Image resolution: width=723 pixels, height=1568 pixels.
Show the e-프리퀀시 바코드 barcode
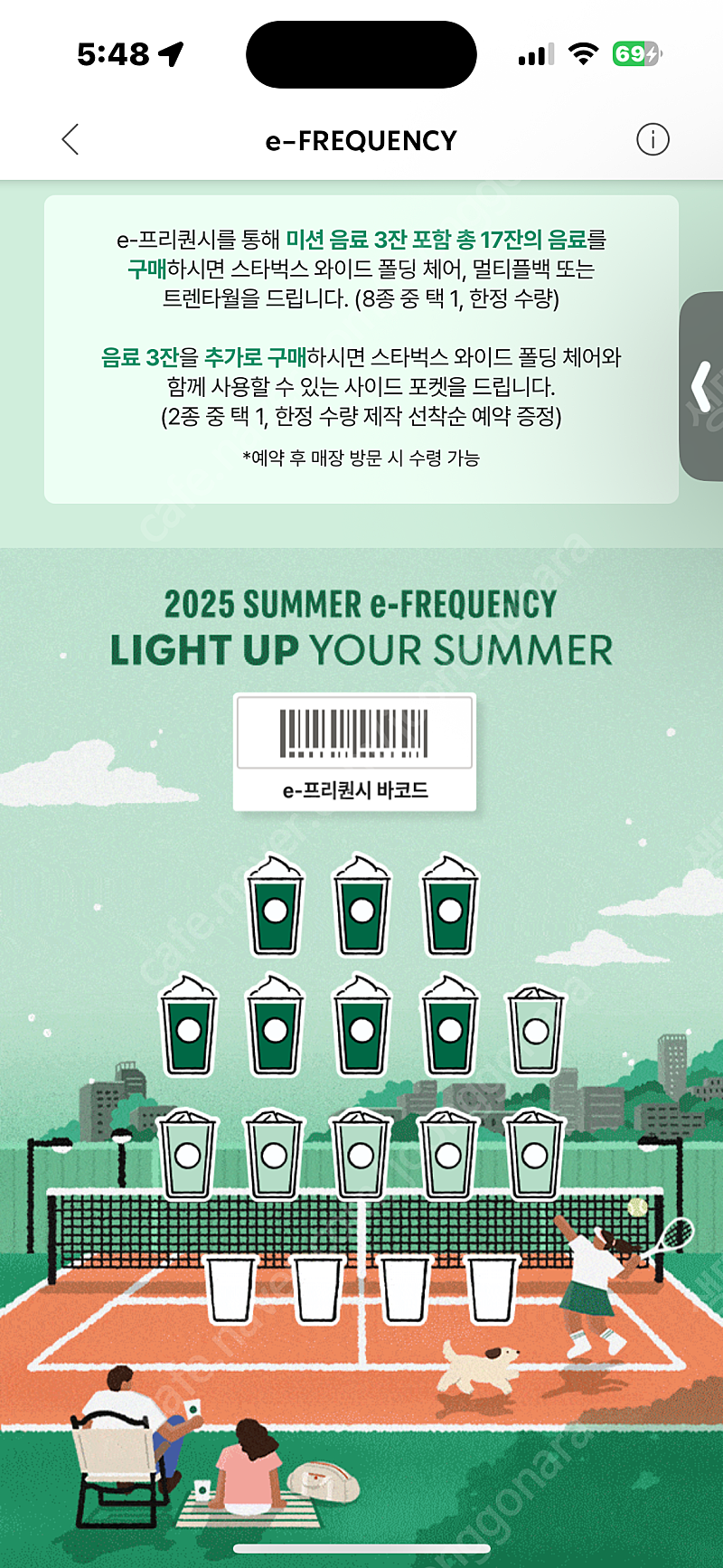[354, 752]
